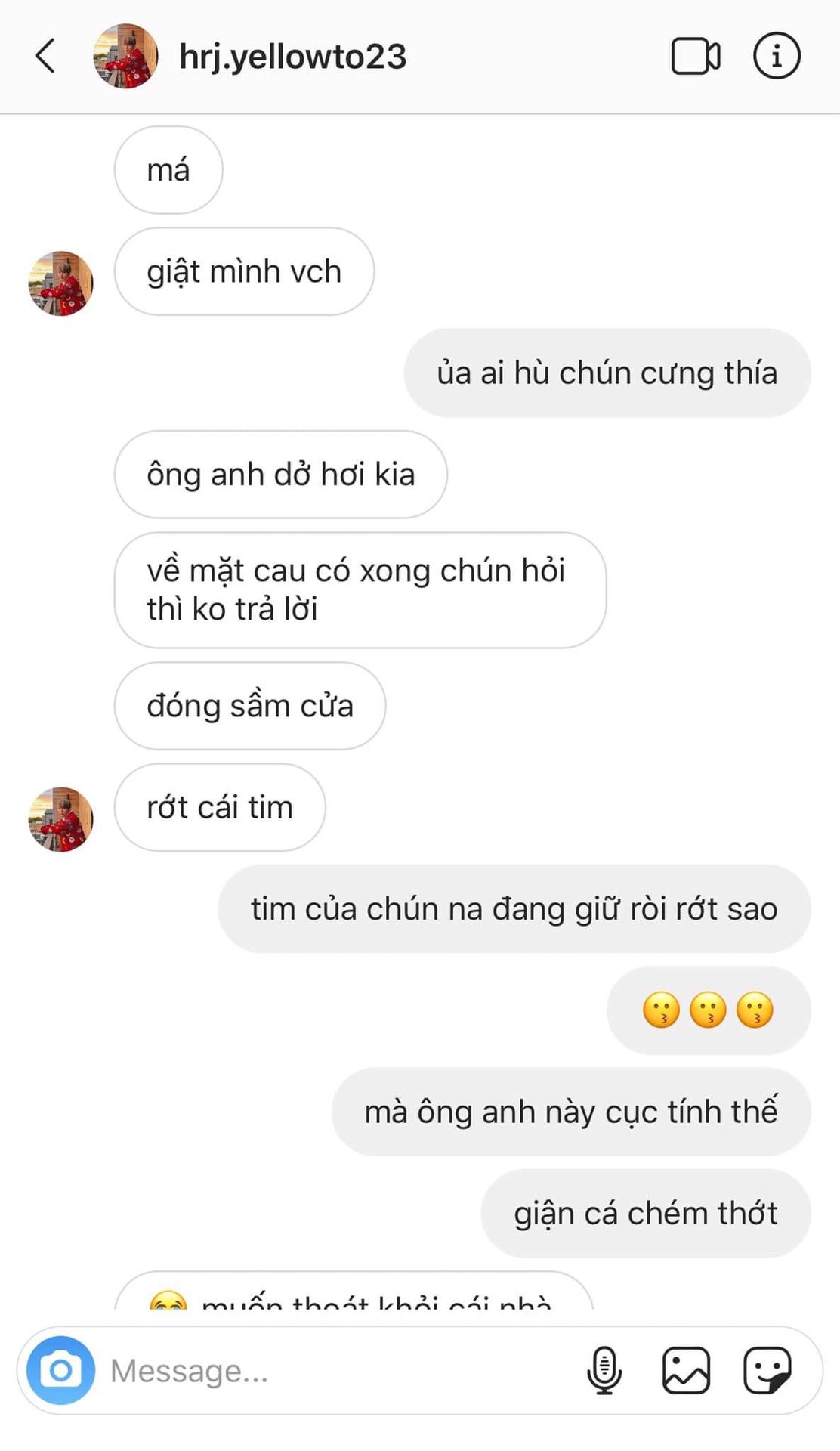Open the sticker picker

click(767, 1370)
